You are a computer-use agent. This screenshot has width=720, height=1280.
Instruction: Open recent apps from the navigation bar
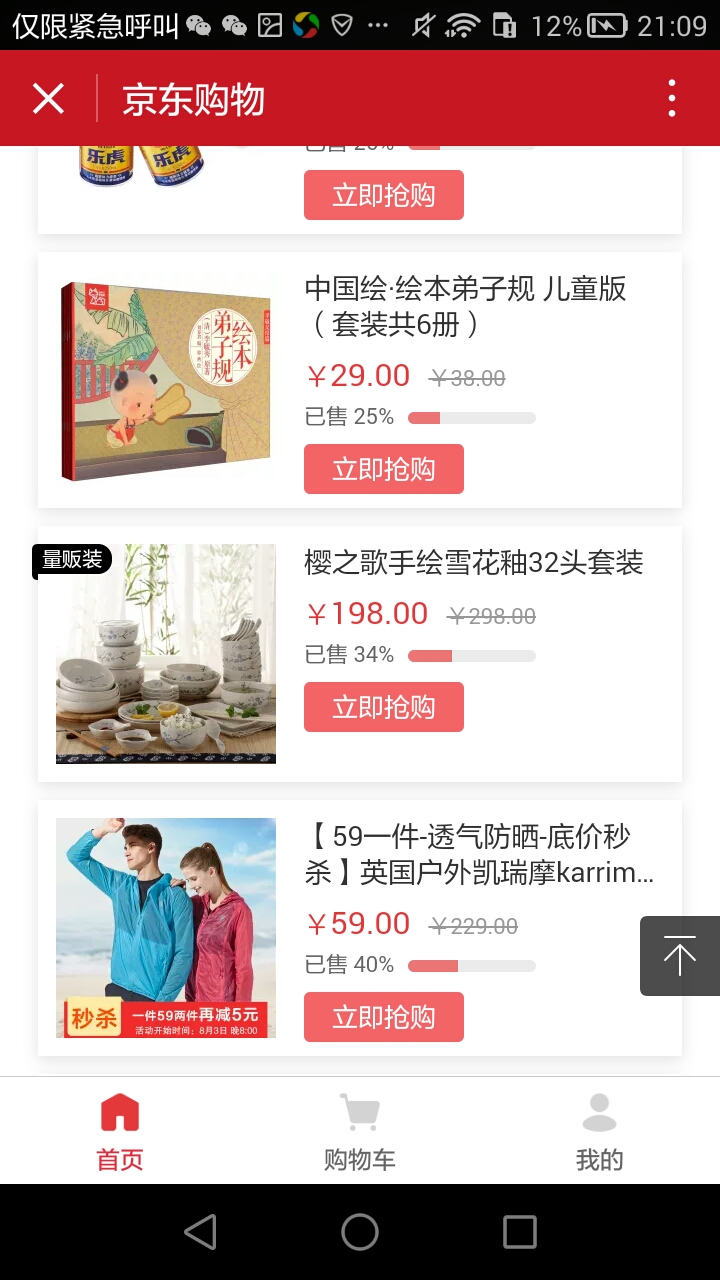pos(519,1232)
